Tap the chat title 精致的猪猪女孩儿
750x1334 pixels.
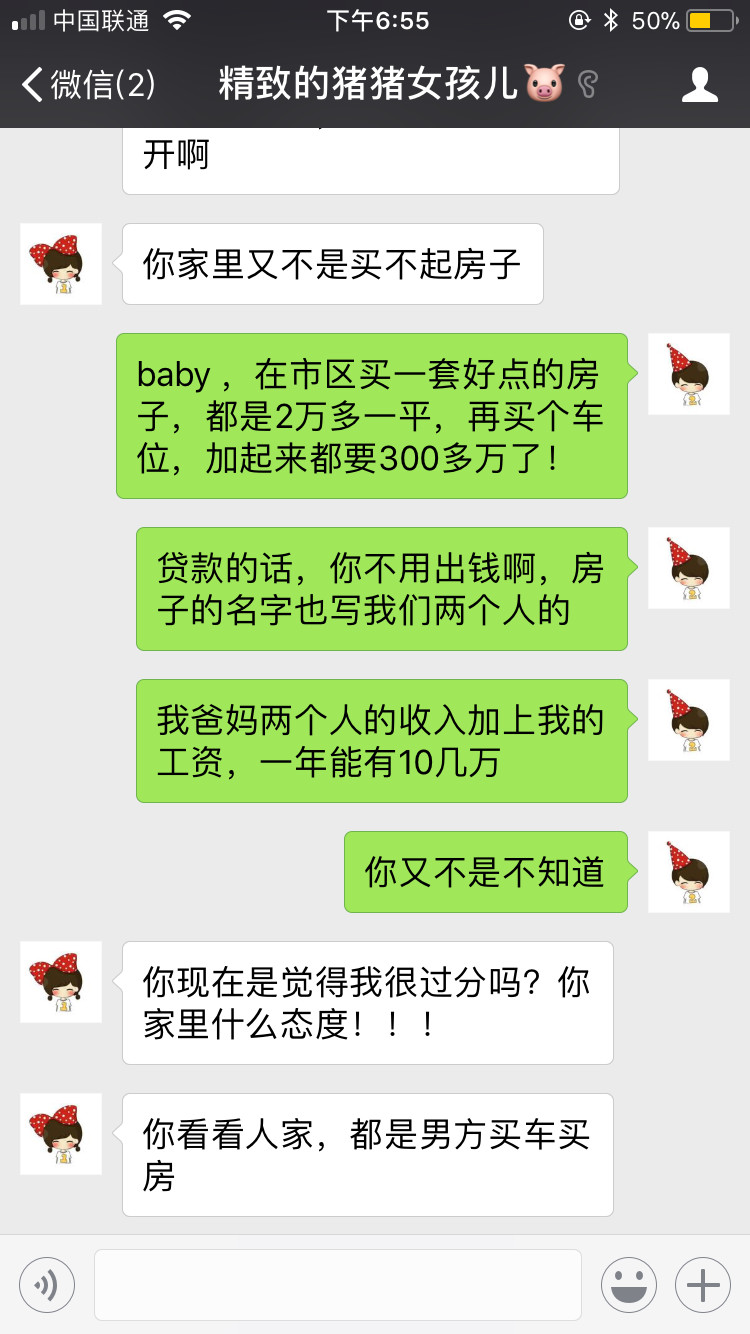375,85
